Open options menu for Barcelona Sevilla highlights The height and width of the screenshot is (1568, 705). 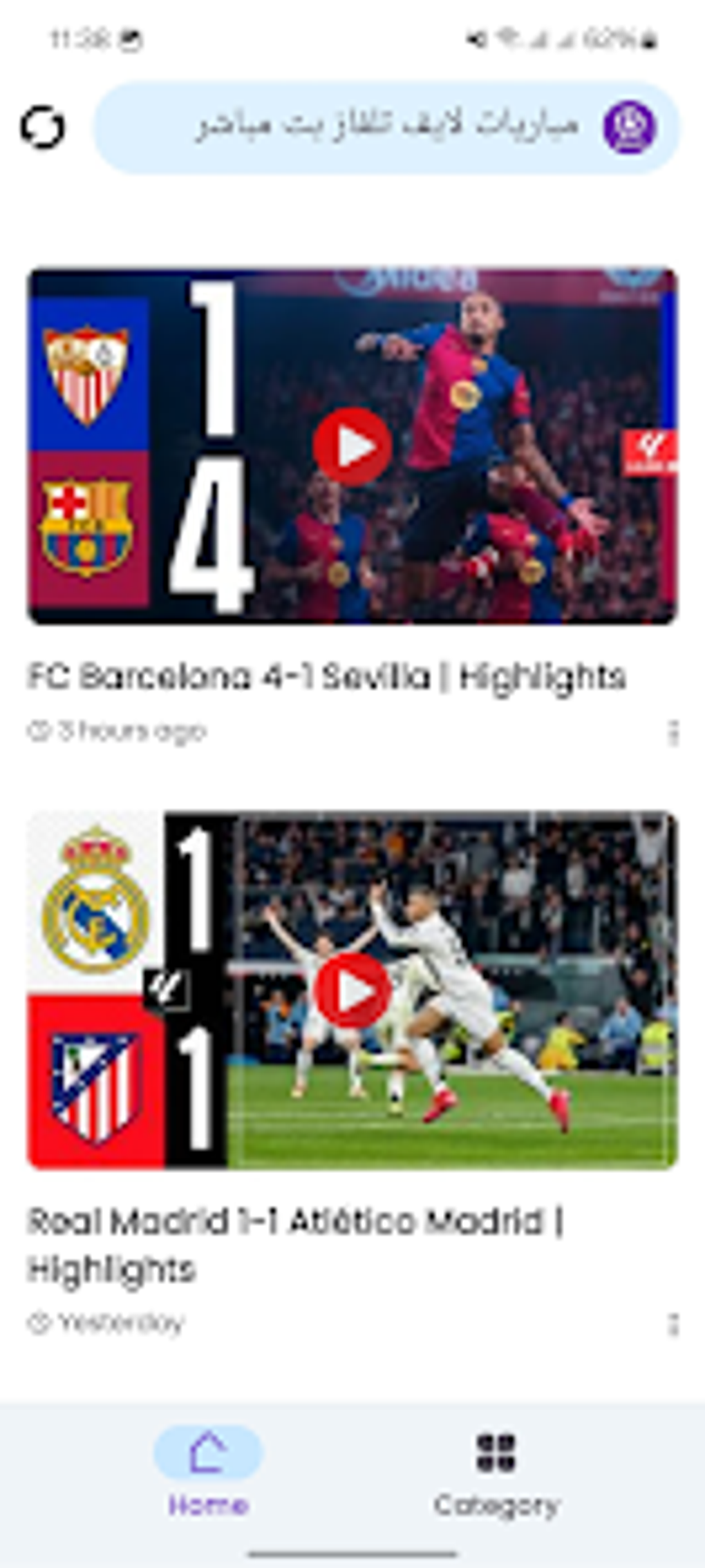(x=673, y=732)
